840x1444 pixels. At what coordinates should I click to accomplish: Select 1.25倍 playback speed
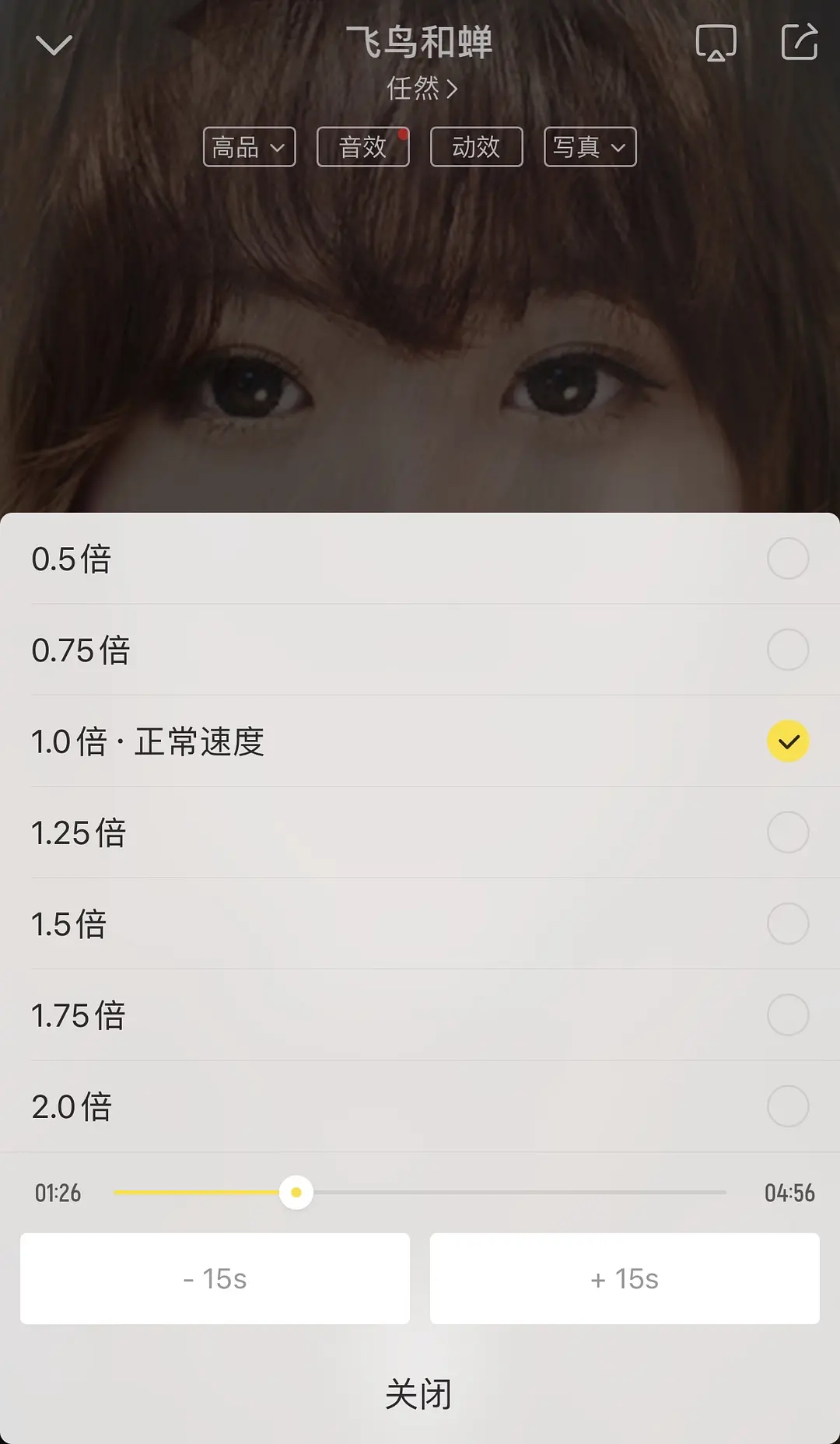click(420, 832)
